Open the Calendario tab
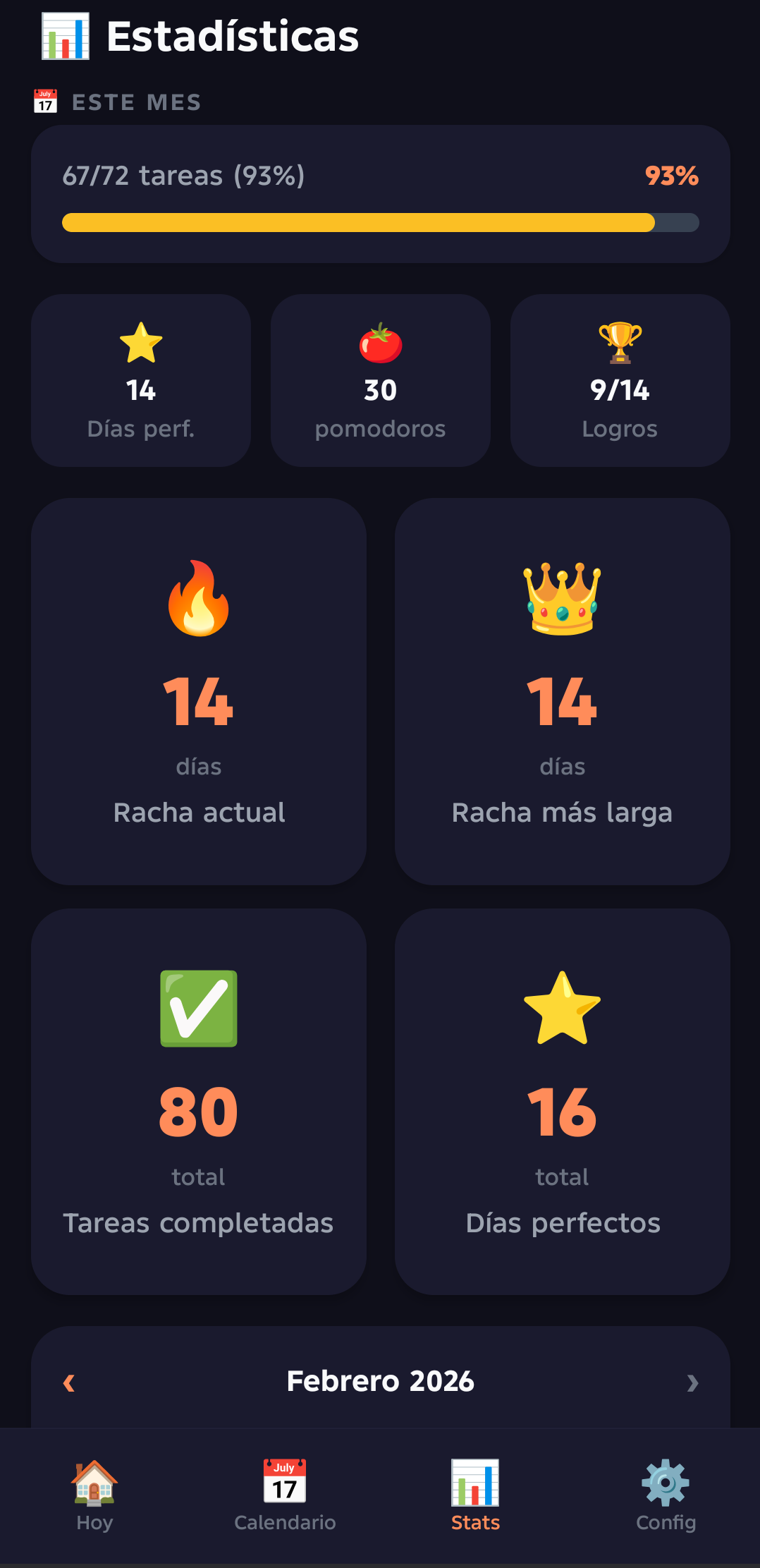760x1568 pixels. point(285,1495)
